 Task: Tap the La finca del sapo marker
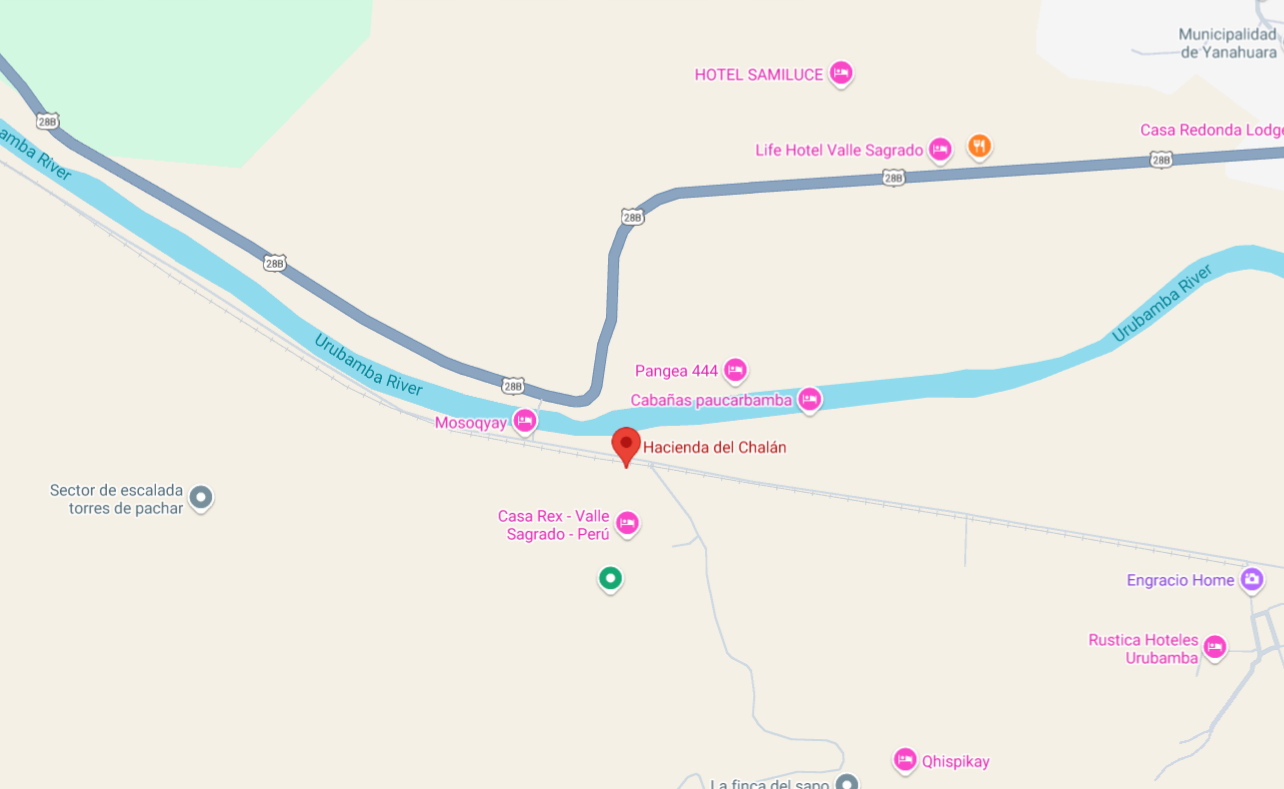[x=847, y=782]
